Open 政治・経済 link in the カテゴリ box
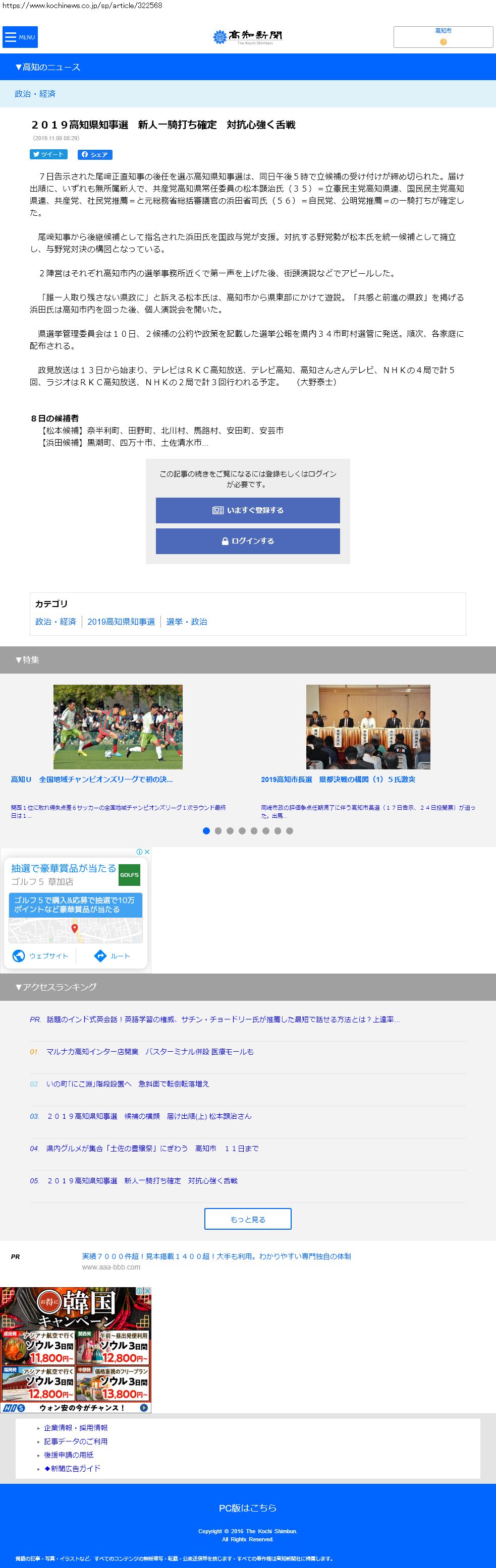The image size is (496, 1568). (56, 622)
